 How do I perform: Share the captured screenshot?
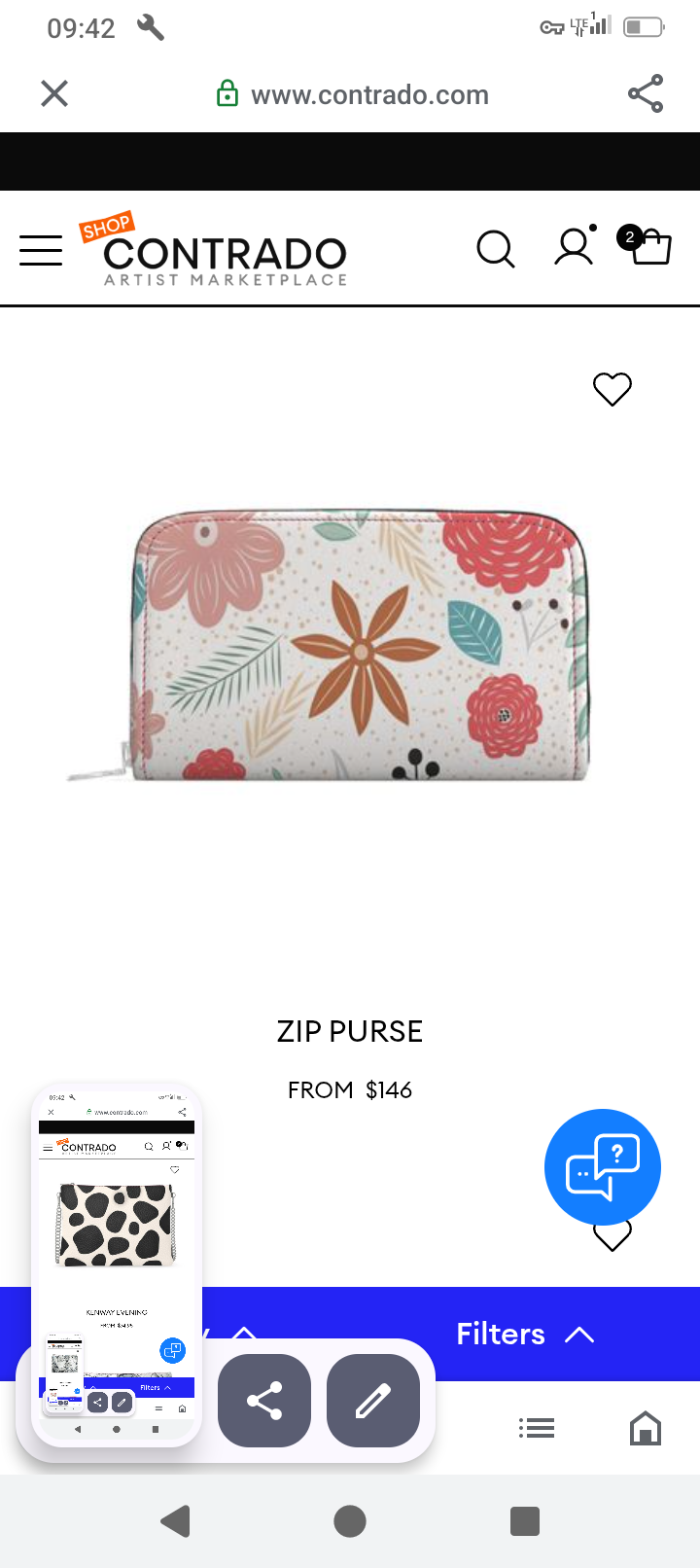(264, 1401)
